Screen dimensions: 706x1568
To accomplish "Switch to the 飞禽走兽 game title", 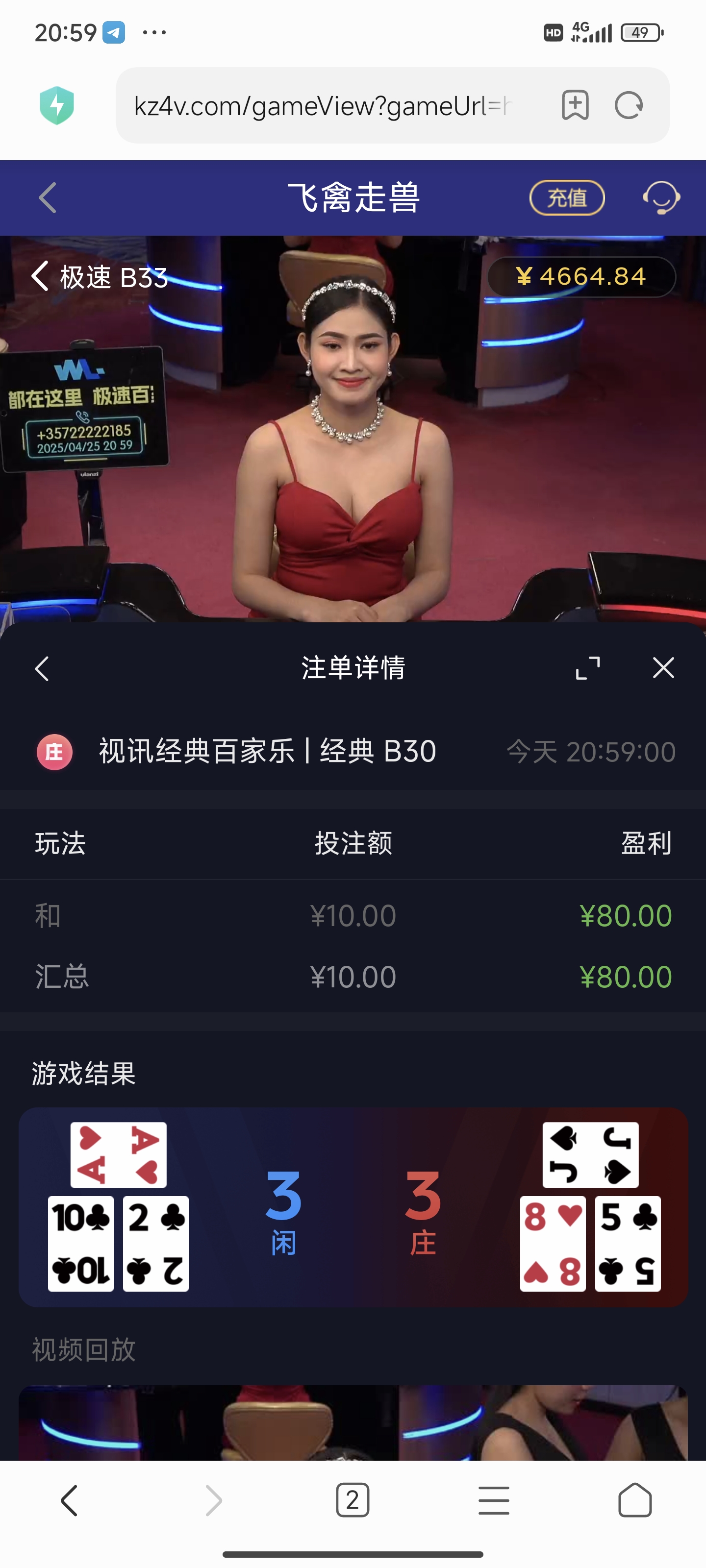I will pyautogui.click(x=352, y=197).
